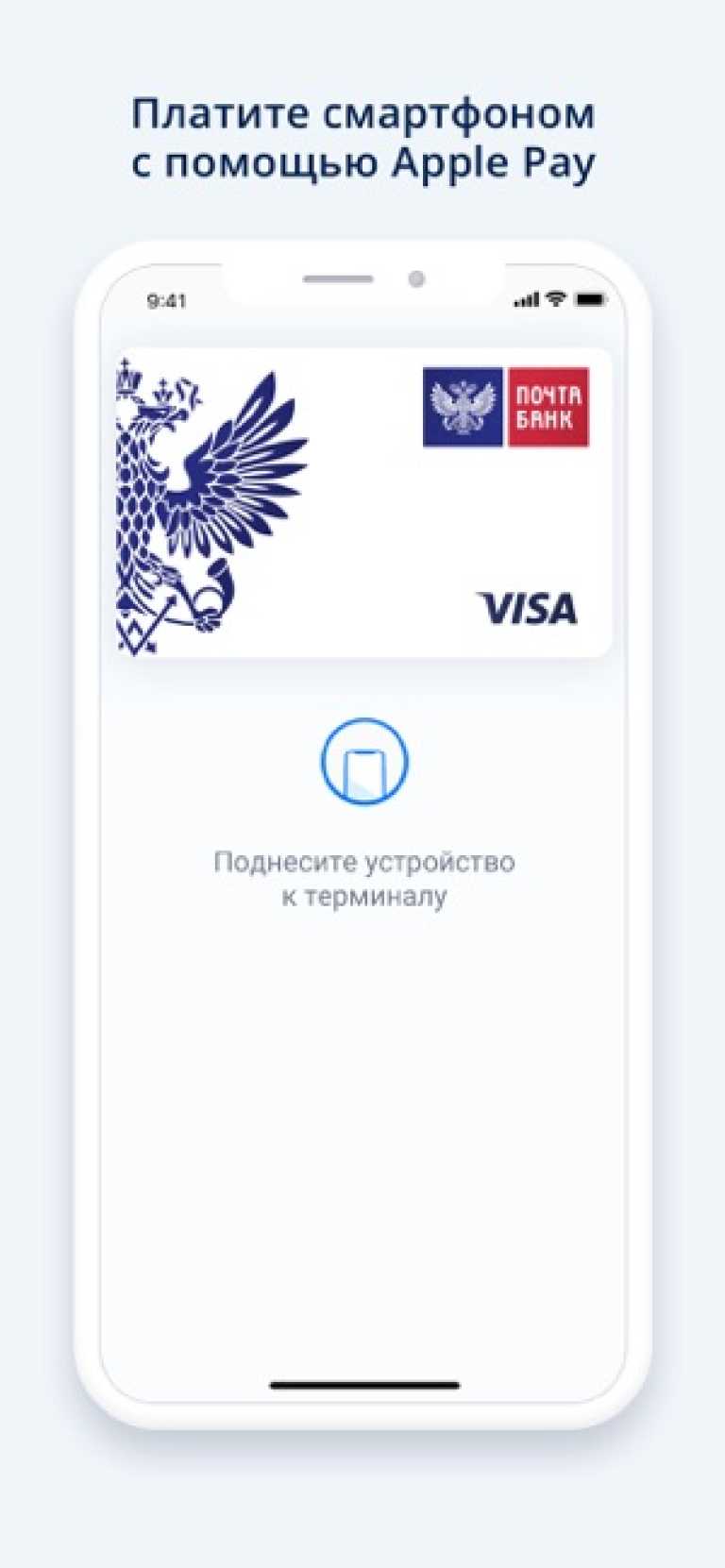The height and width of the screenshot is (1568, 725).
Task: Tap the VISA logo on the card
Action: point(528,611)
